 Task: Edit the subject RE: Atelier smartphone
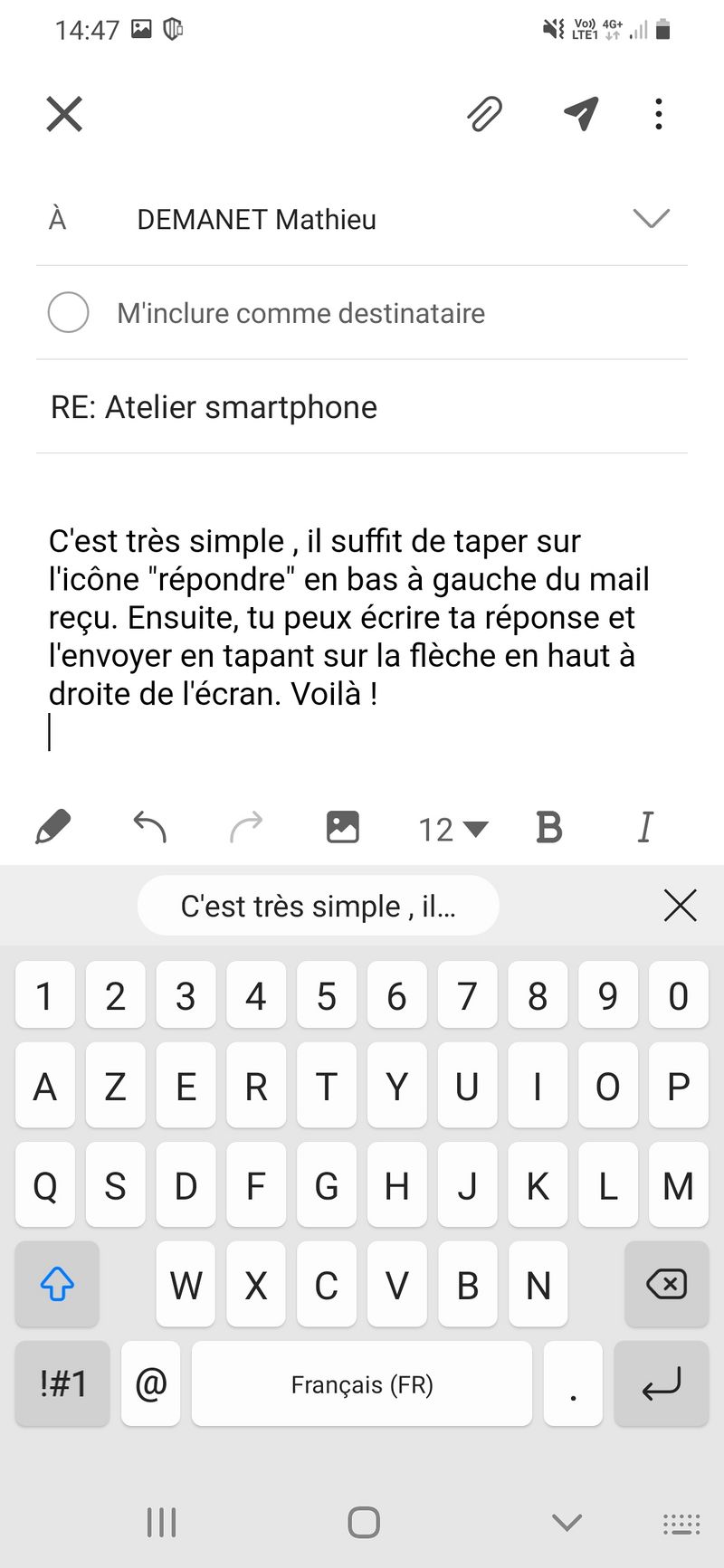click(x=214, y=407)
